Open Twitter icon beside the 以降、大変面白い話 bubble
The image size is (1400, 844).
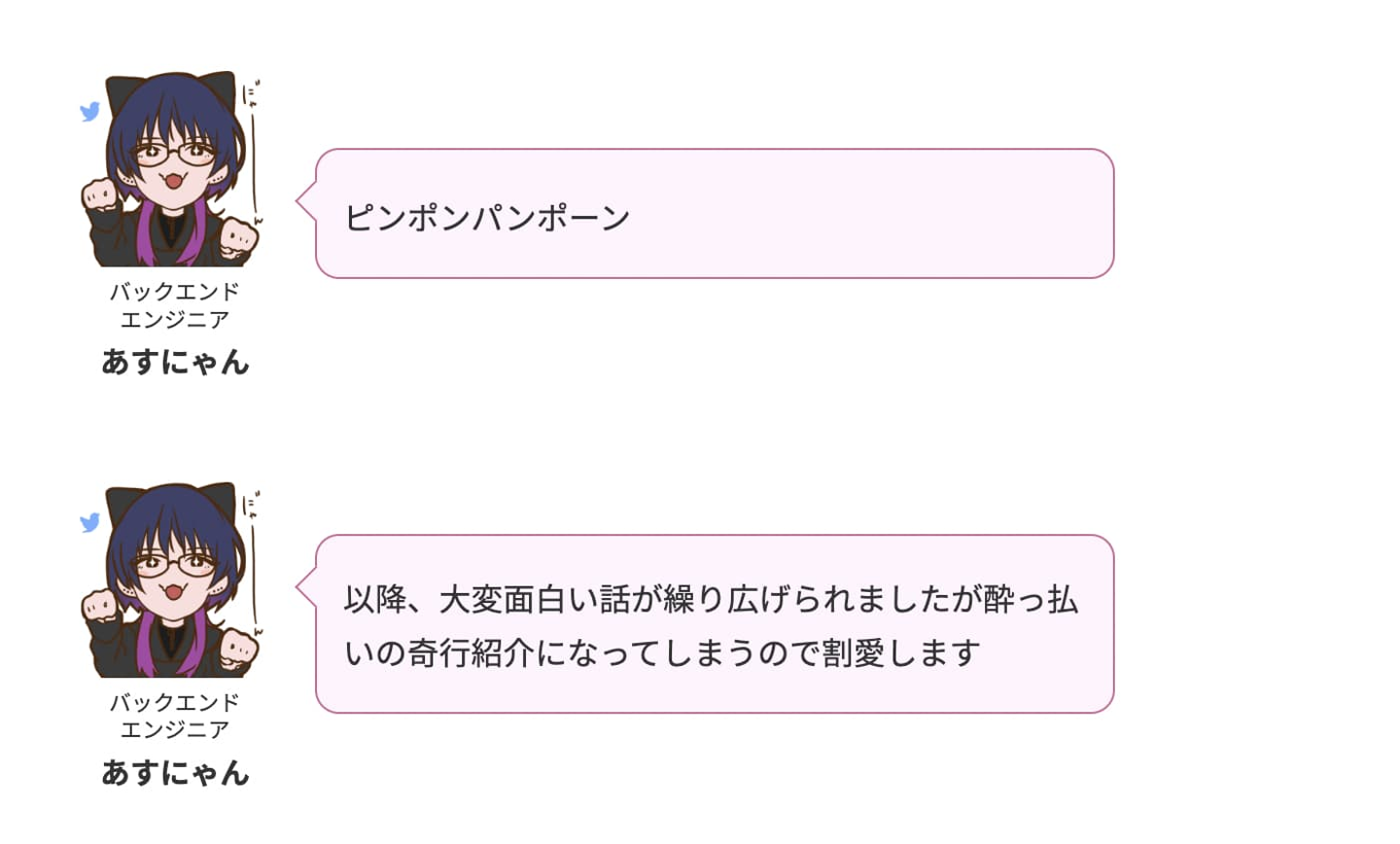89,523
